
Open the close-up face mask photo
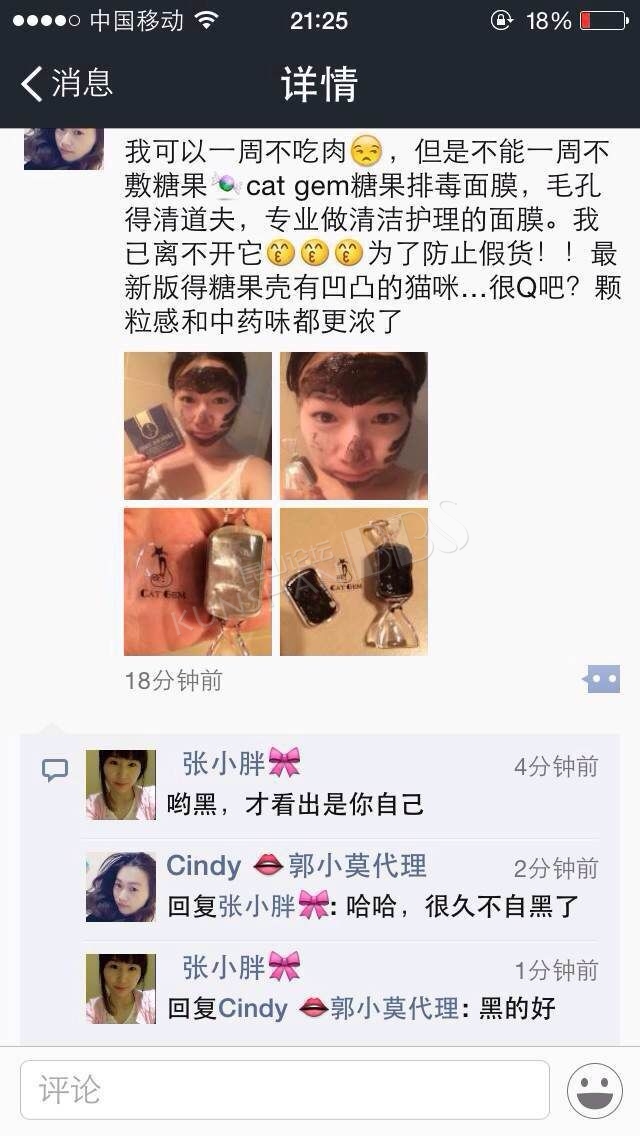point(354,426)
